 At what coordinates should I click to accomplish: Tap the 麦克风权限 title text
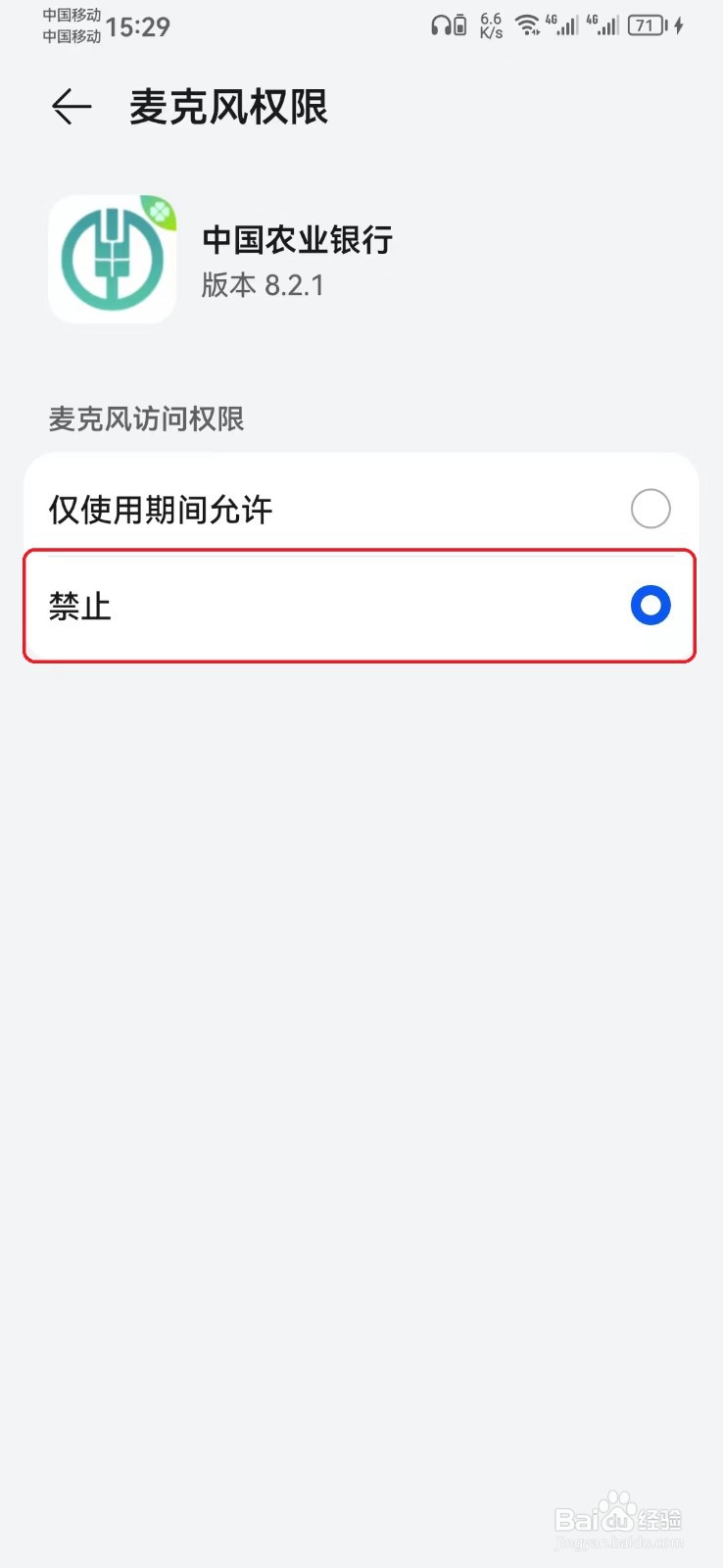tap(228, 106)
